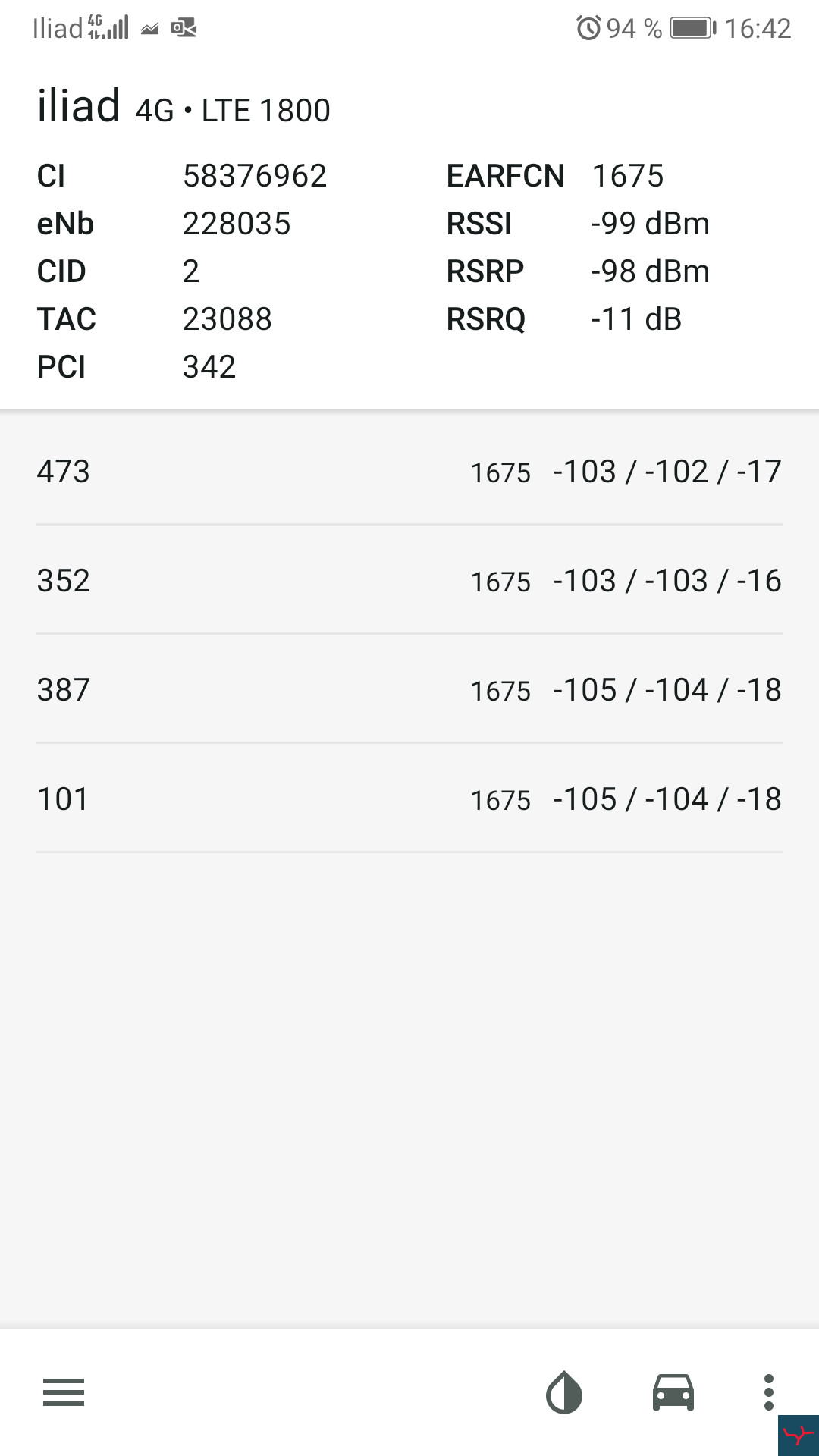This screenshot has height=1456, width=819.
Task: Select neighbor cell with PCI 473
Action: tap(409, 471)
